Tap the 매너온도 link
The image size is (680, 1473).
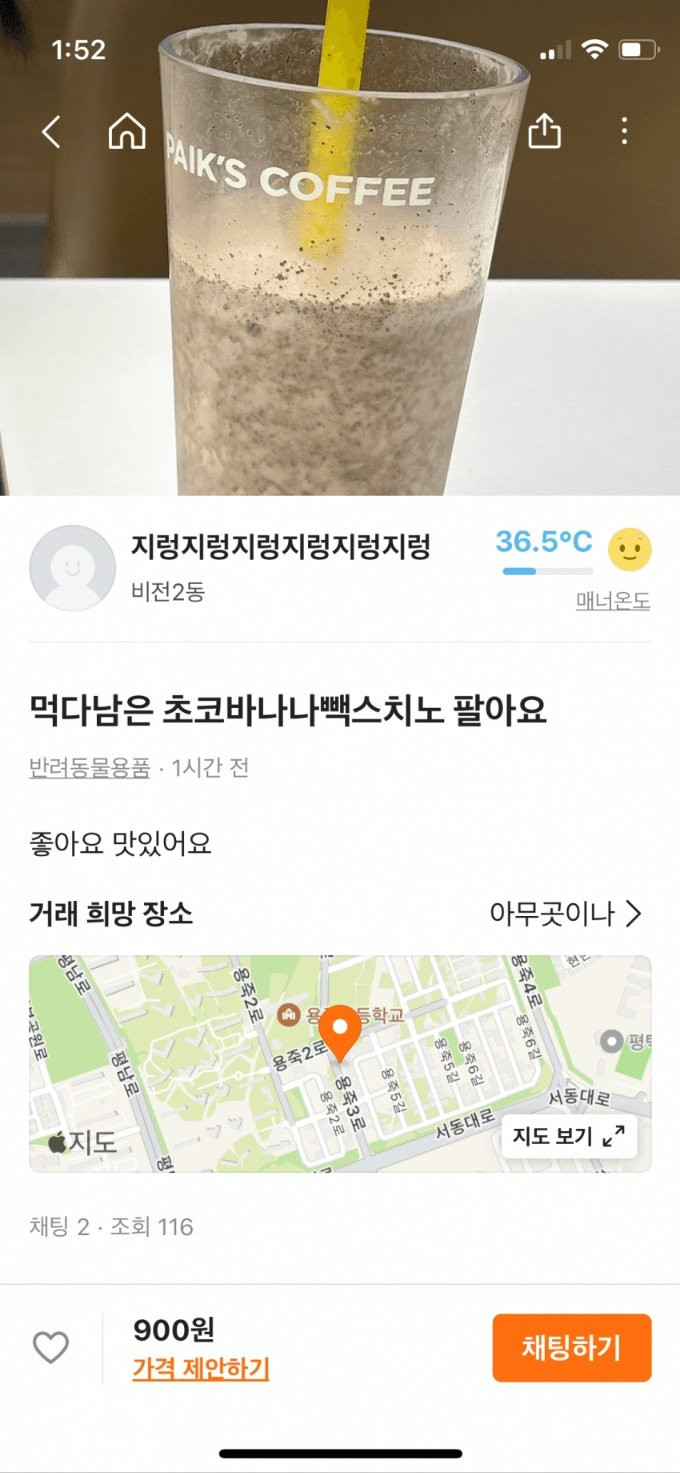pos(612,601)
